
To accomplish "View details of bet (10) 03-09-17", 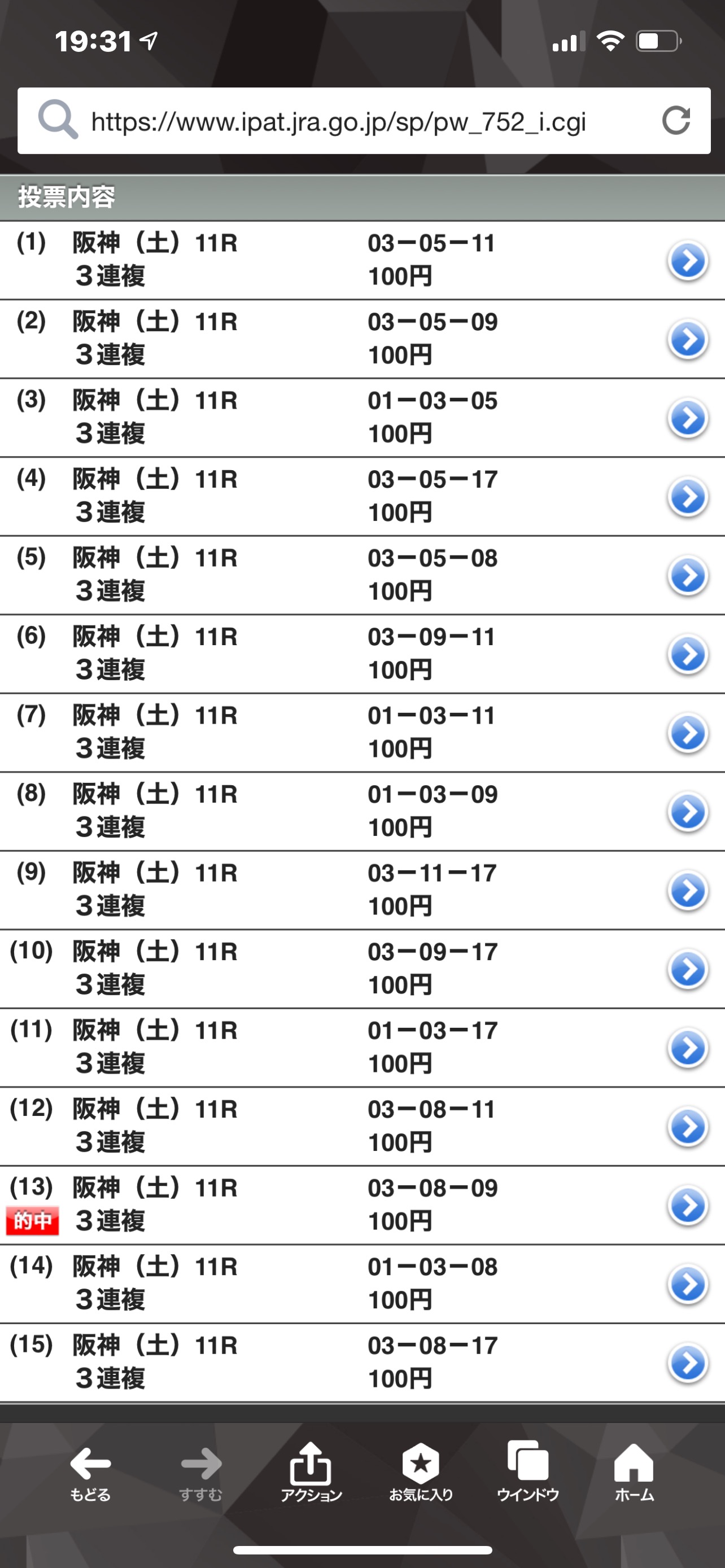I will (688, 969).
